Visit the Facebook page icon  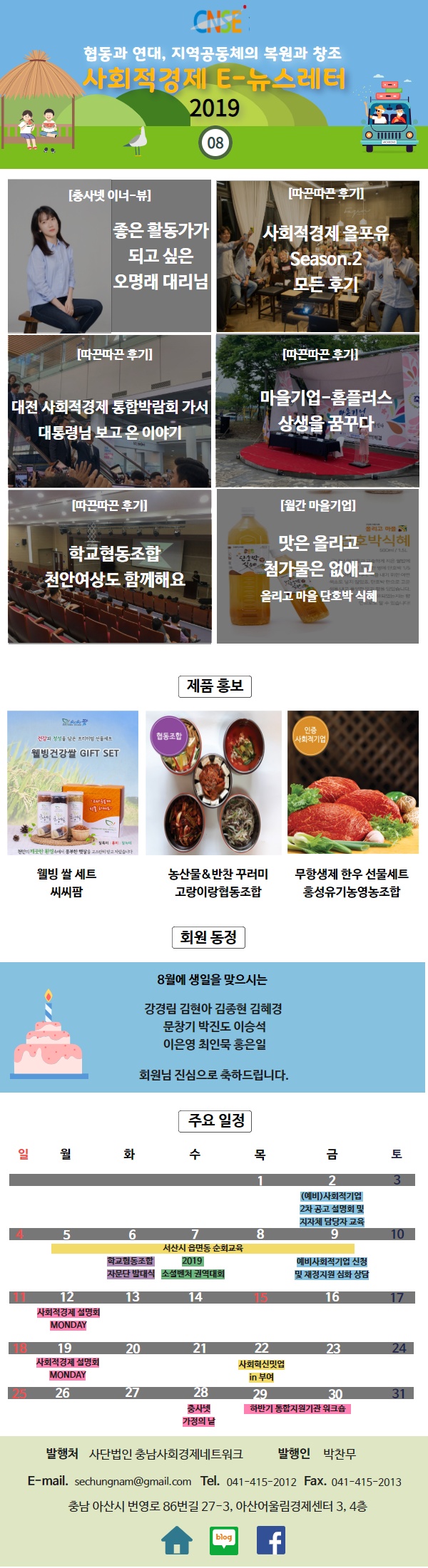pos(270,1539)
